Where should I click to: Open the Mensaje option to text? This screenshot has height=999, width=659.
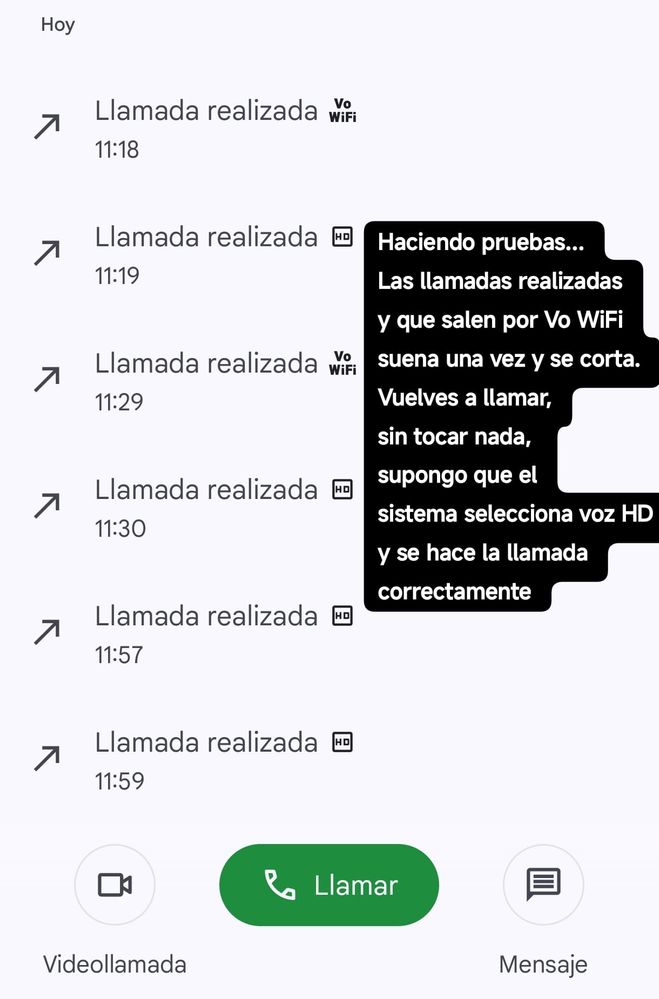(543, 885)
